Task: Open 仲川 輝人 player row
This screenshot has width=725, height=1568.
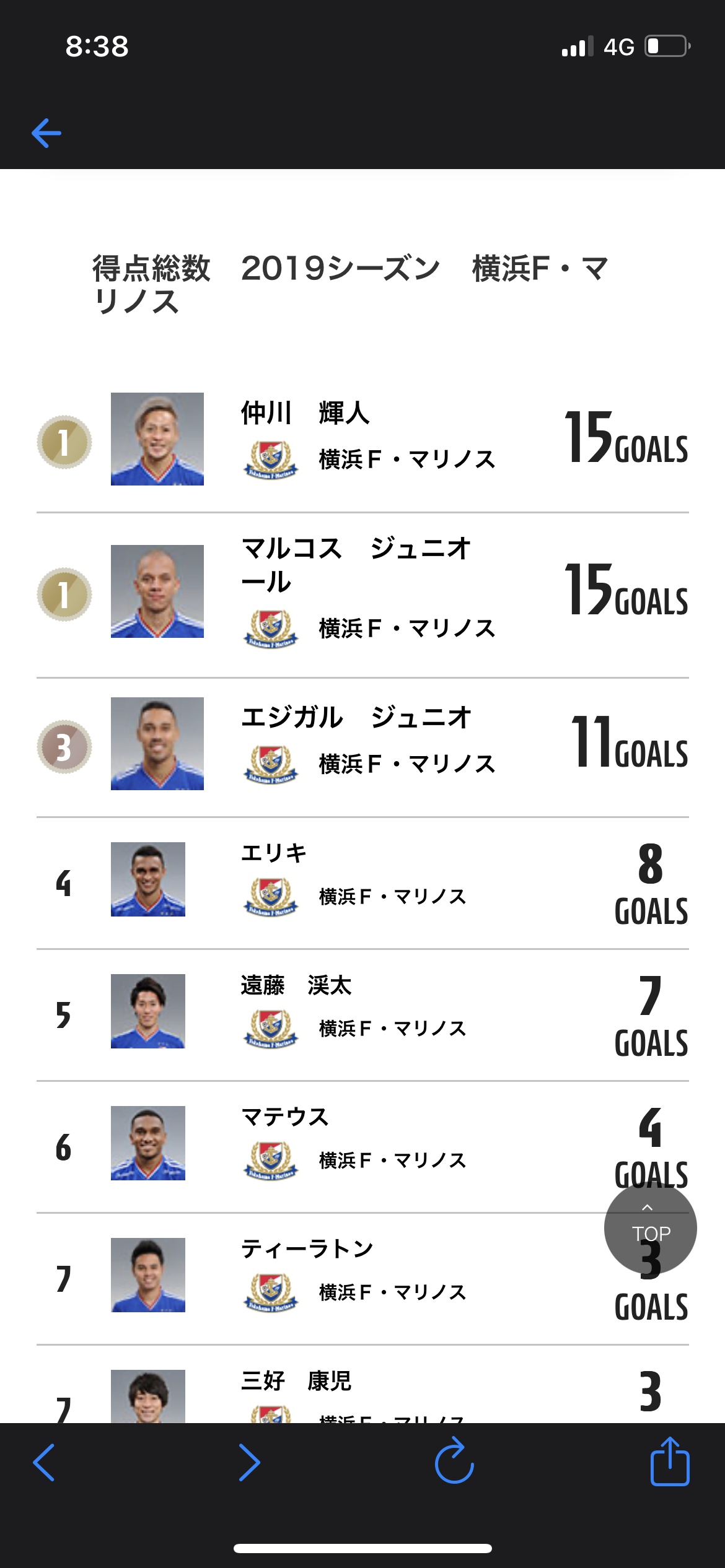Action: pyautogui.click(x=362, y=438)
